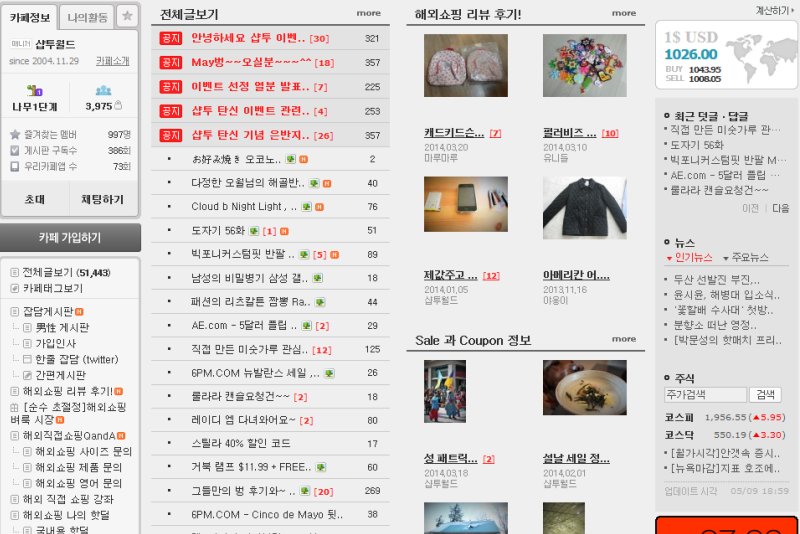Open the 캐드키드슨 review thumbnail
Image resolution: width=800 pixels, height=534 pixels.
452,65
